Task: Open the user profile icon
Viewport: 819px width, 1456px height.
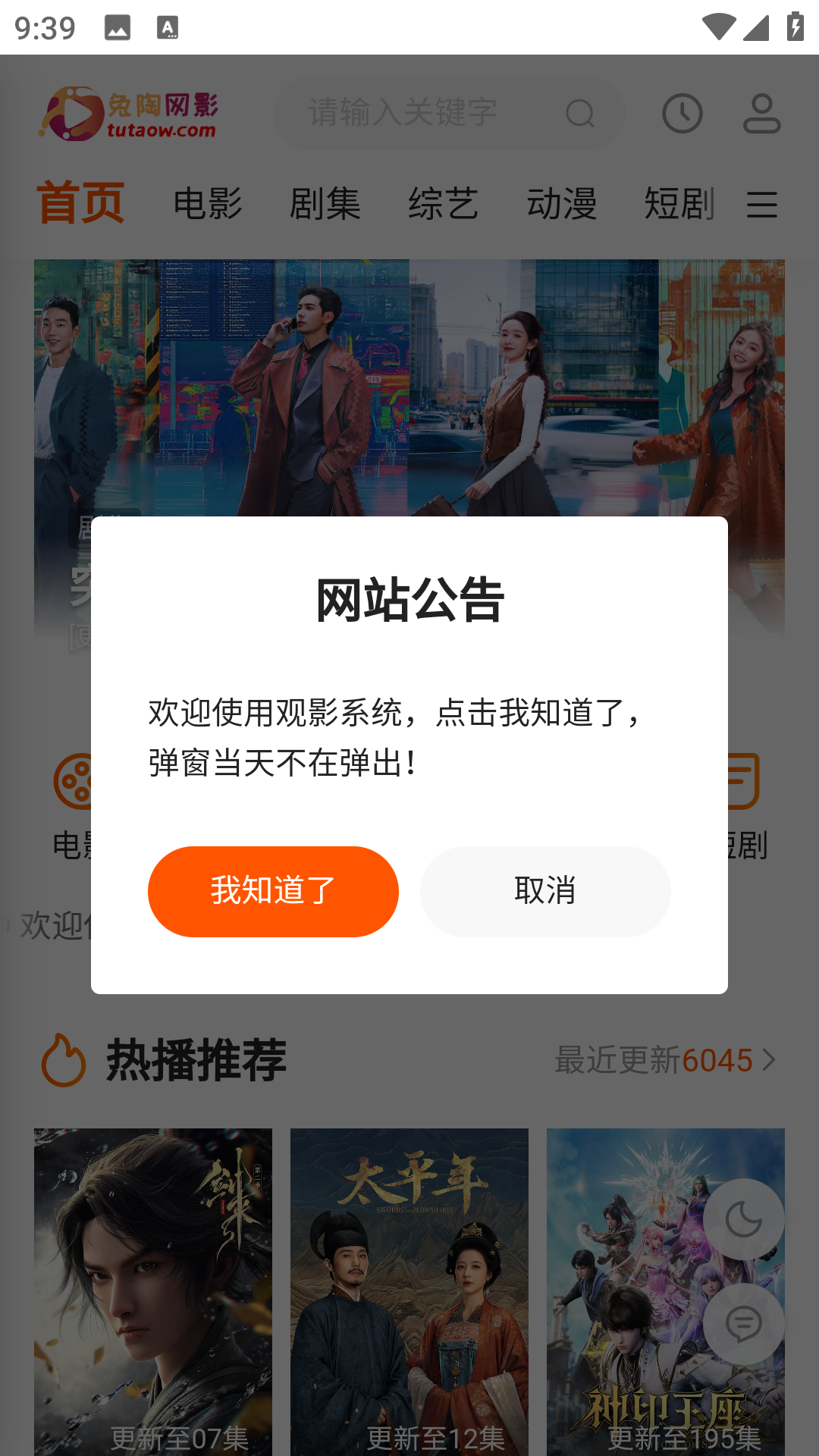Action: [x=762, y=113]
